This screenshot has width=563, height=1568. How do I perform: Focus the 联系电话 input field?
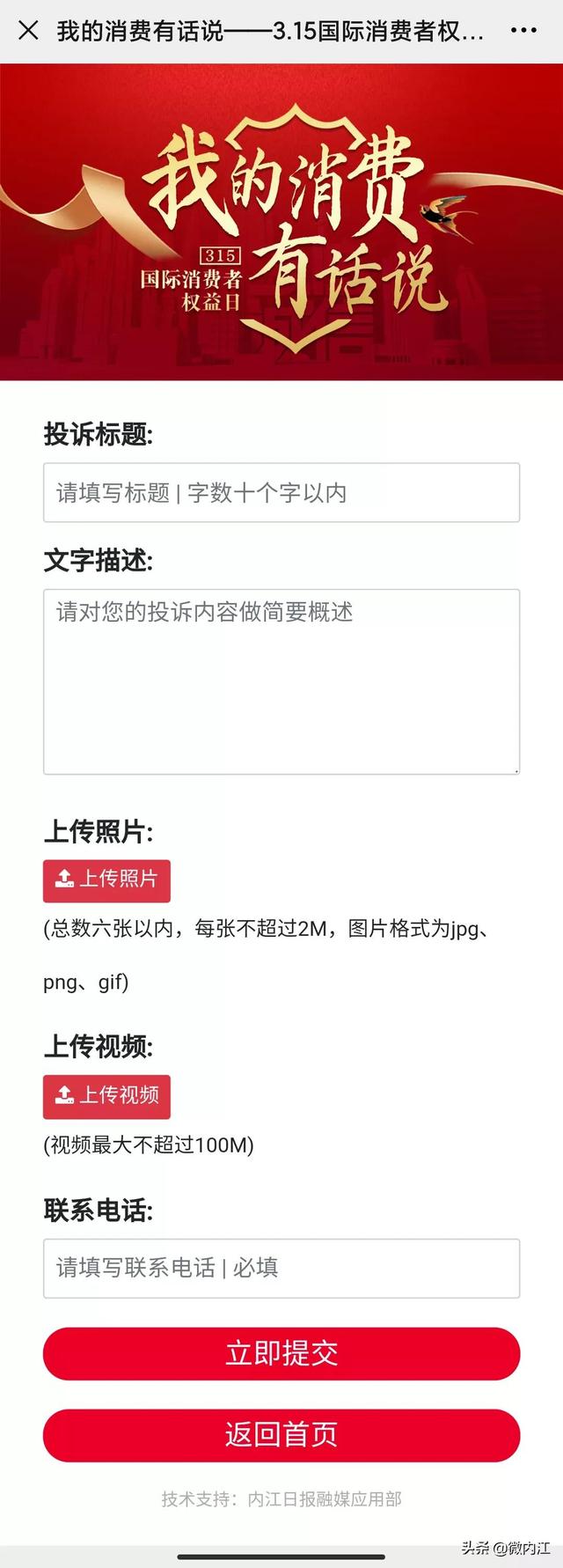pyautogui.click(x=281, y=1268)
